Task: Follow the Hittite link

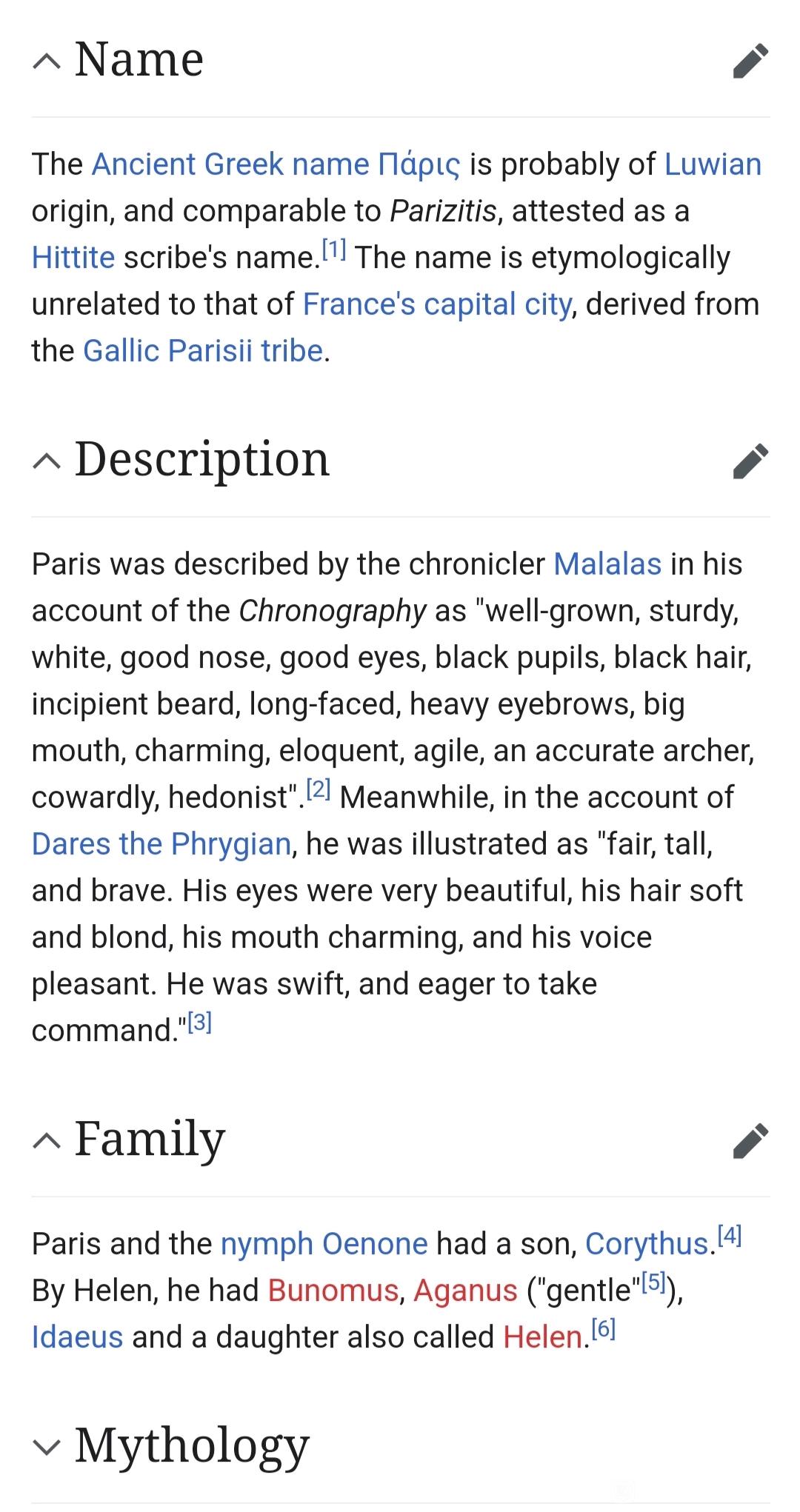Action: click(73, 258)
